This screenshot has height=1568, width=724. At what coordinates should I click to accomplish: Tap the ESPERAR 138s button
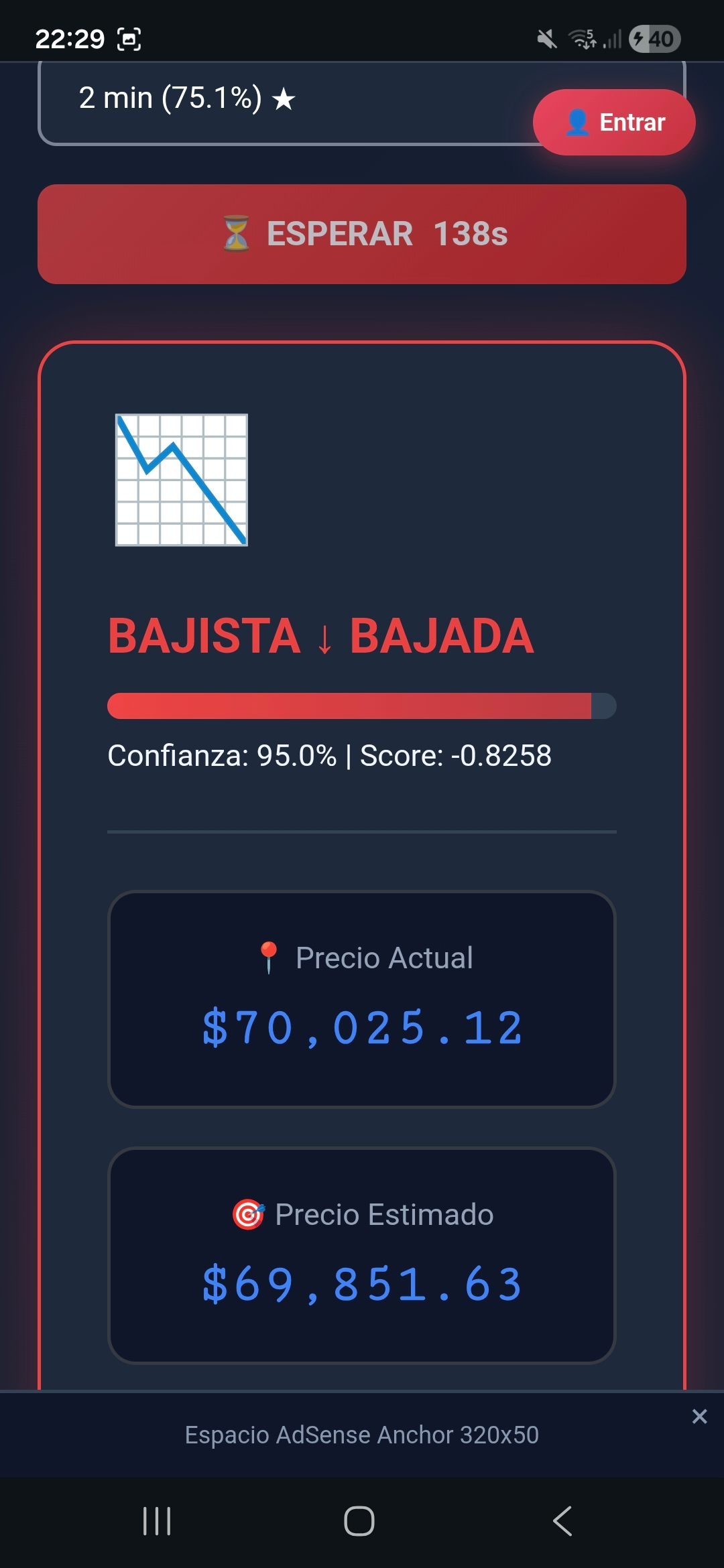pyautogui.click(x=362, y=234)
